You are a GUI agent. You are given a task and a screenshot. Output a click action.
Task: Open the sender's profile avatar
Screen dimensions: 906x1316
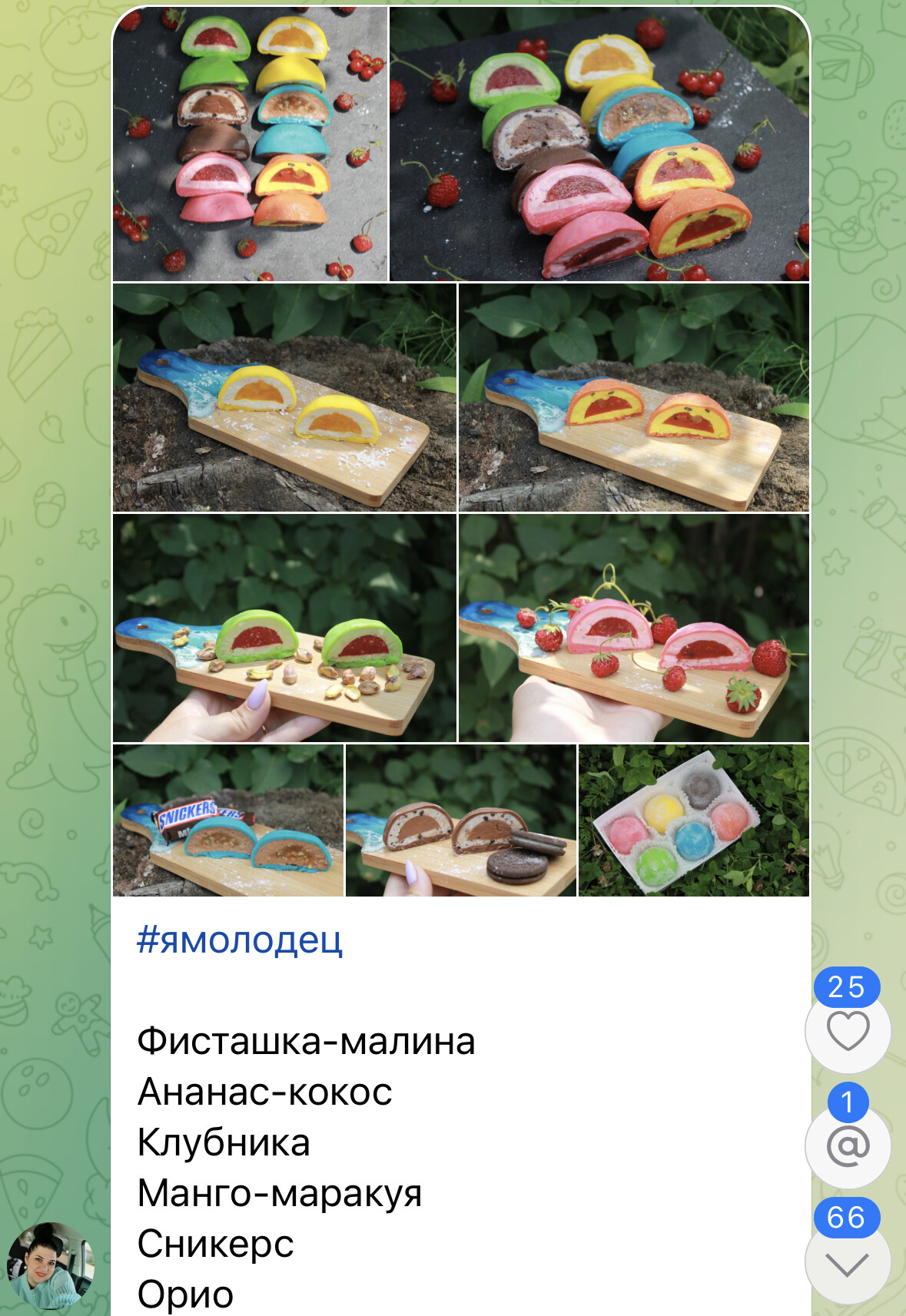(x=51, y=1266)
